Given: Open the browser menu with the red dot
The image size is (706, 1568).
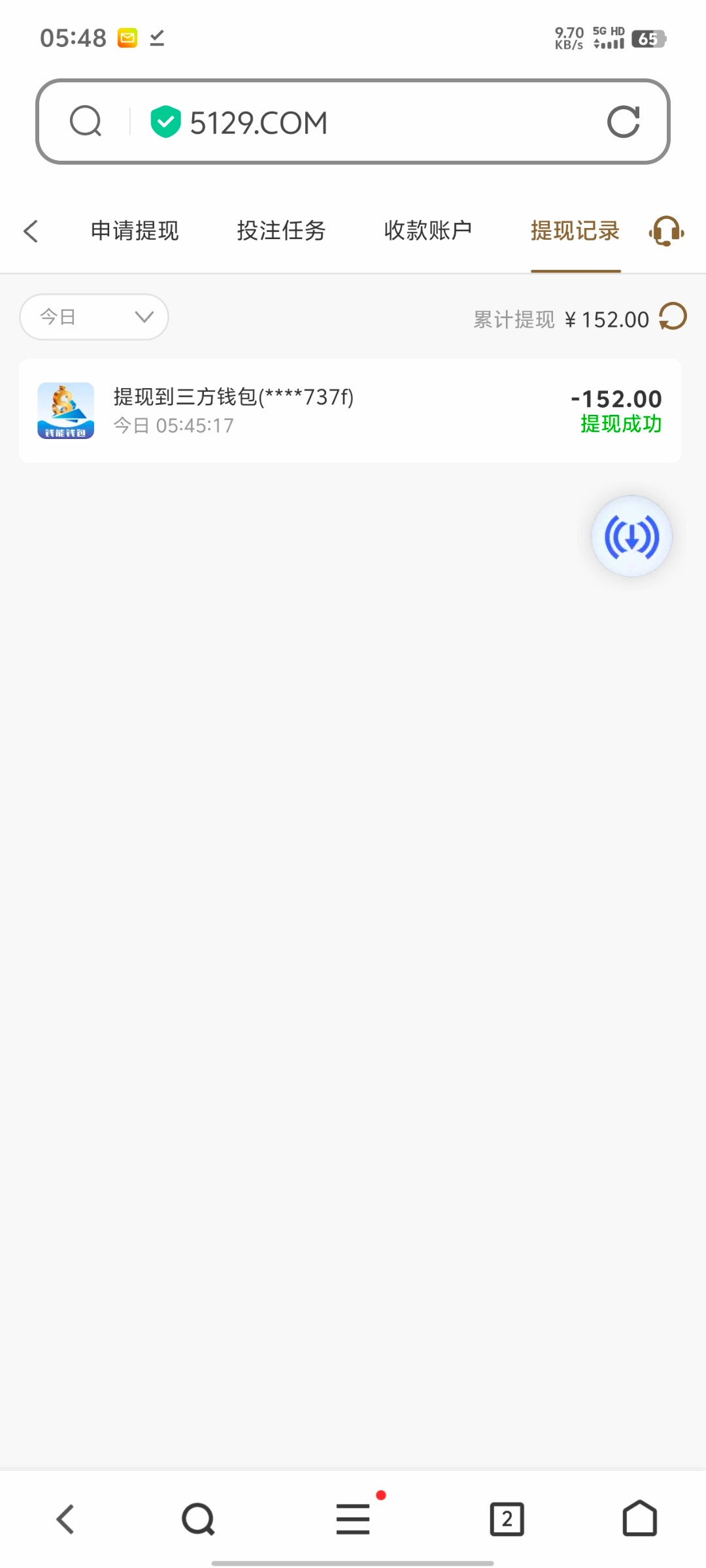Looking at the screenshot, I should point(354,1518).
